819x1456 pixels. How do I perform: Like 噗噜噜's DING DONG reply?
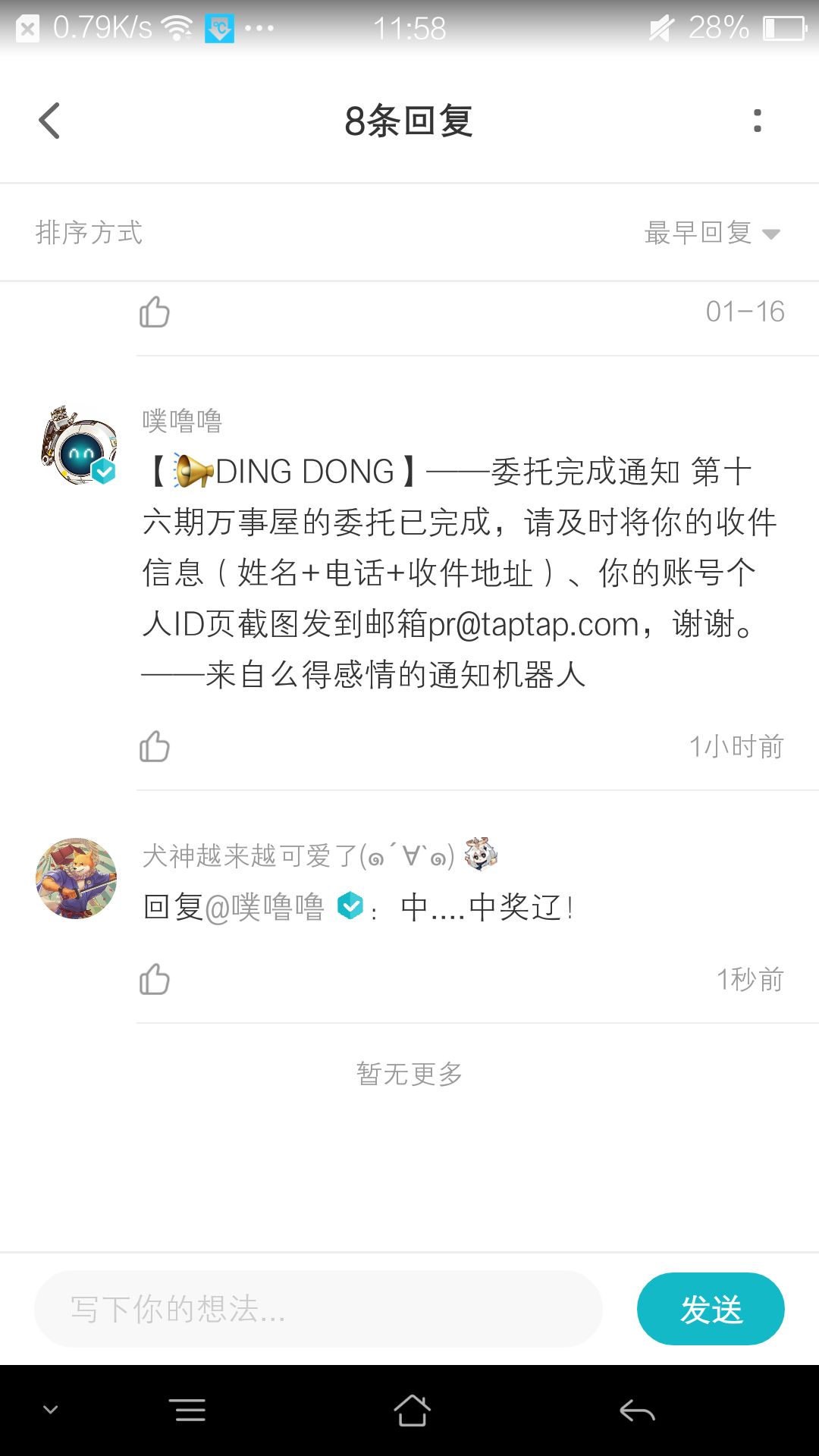pos(155,746)
